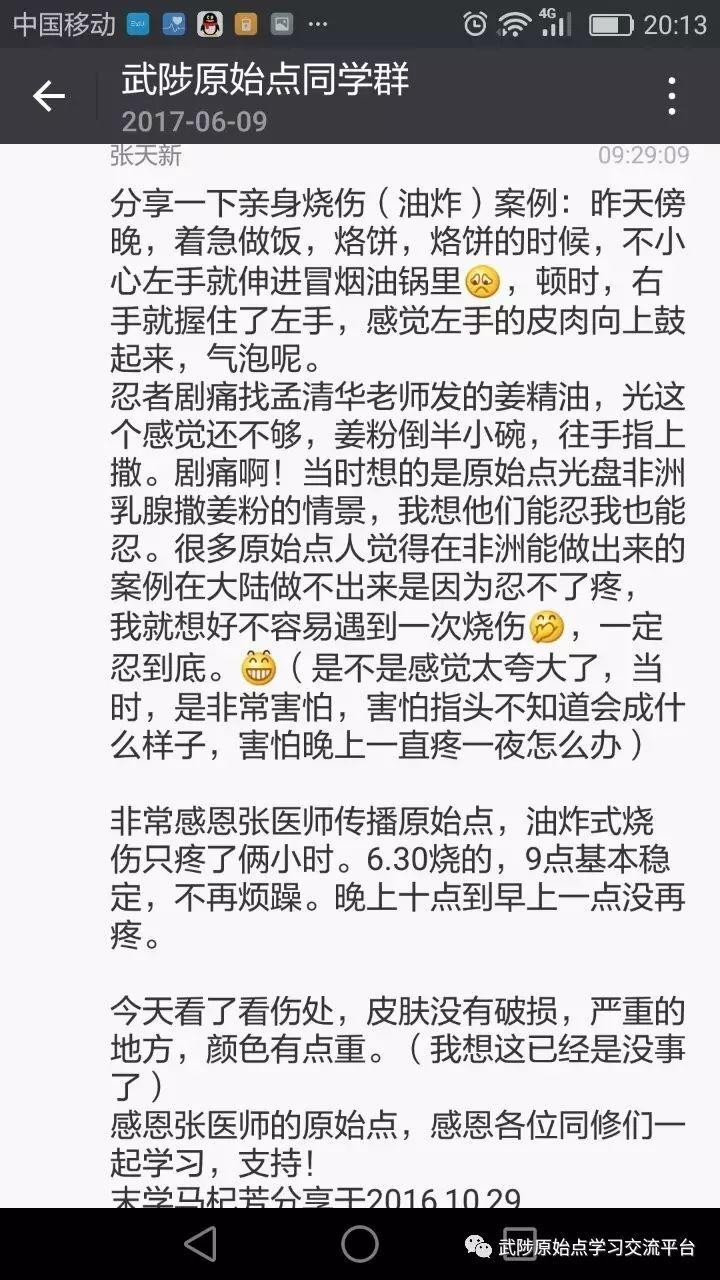The width and height of the screenshot is (720, 1280).
Task: Go to home via the circle button
Action: [x=360, y=1244]
